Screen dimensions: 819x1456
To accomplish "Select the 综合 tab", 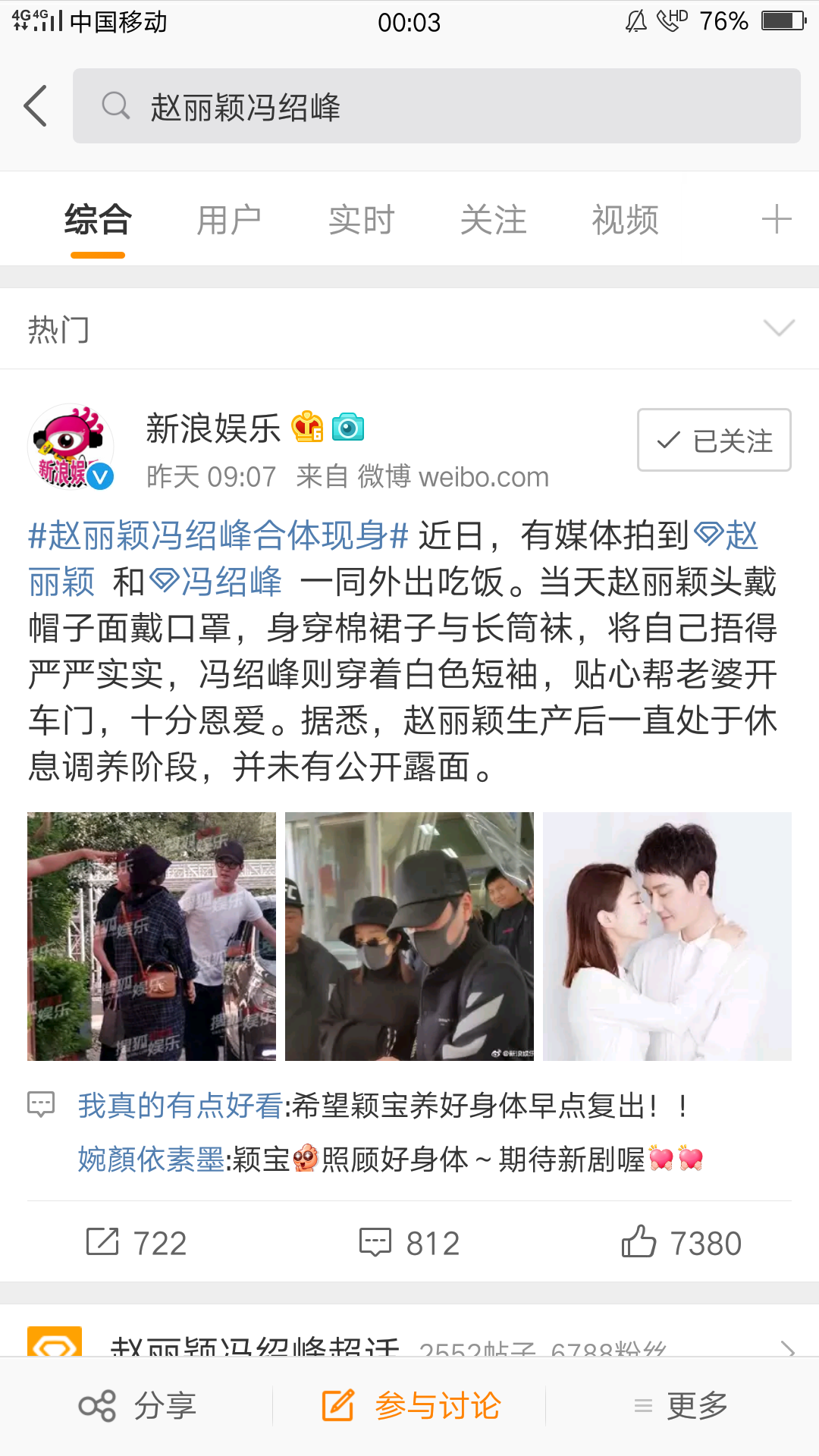I will click(x=98, y=221).
